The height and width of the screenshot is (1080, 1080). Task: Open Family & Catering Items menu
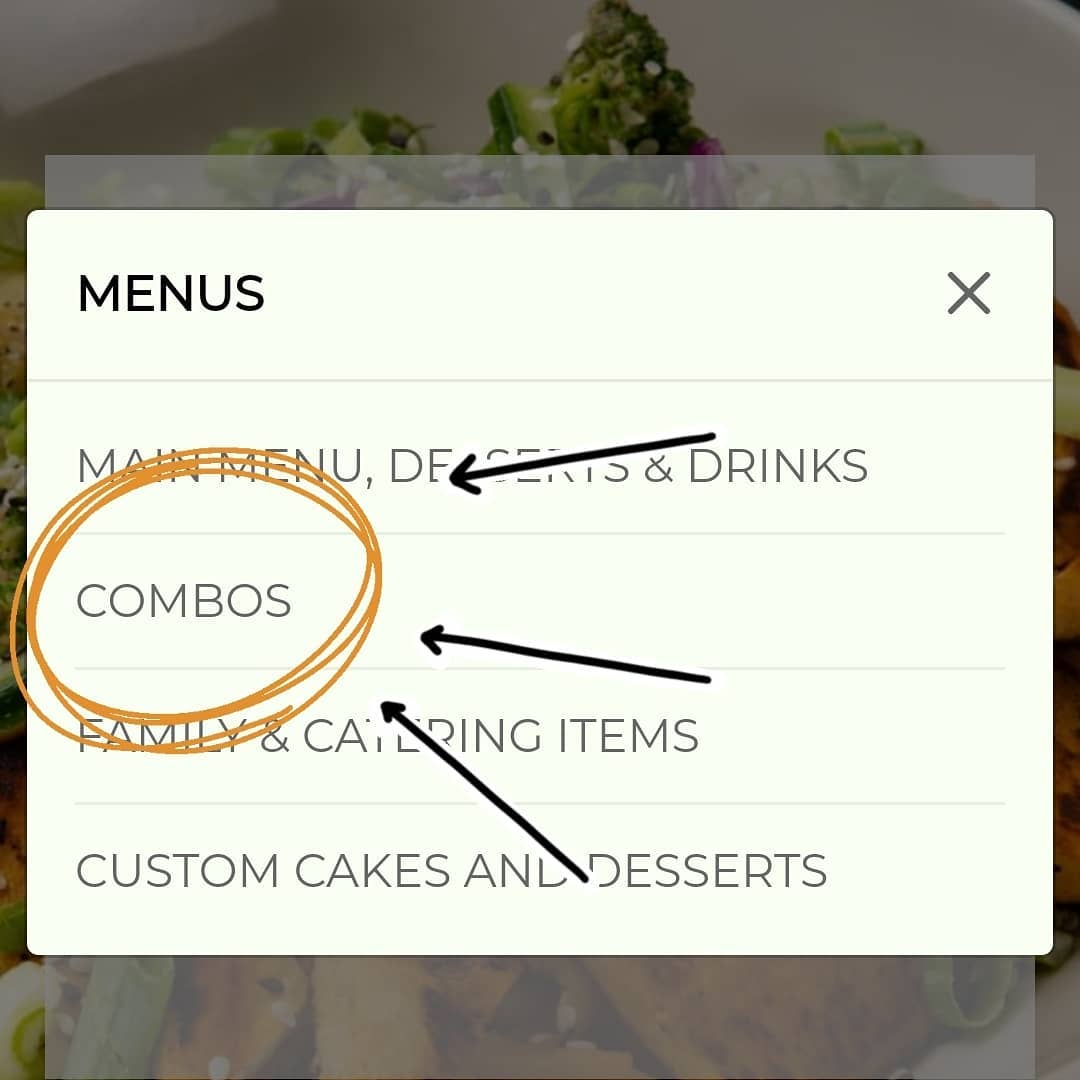click(x=387, y=736)
